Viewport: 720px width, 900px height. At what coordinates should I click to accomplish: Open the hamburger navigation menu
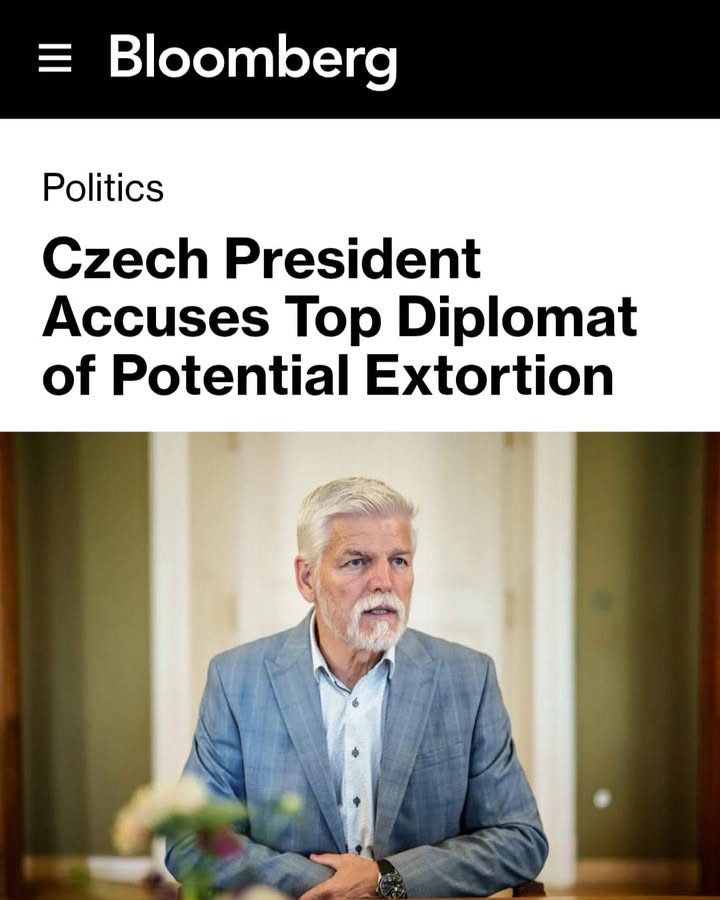click(55, 60)
